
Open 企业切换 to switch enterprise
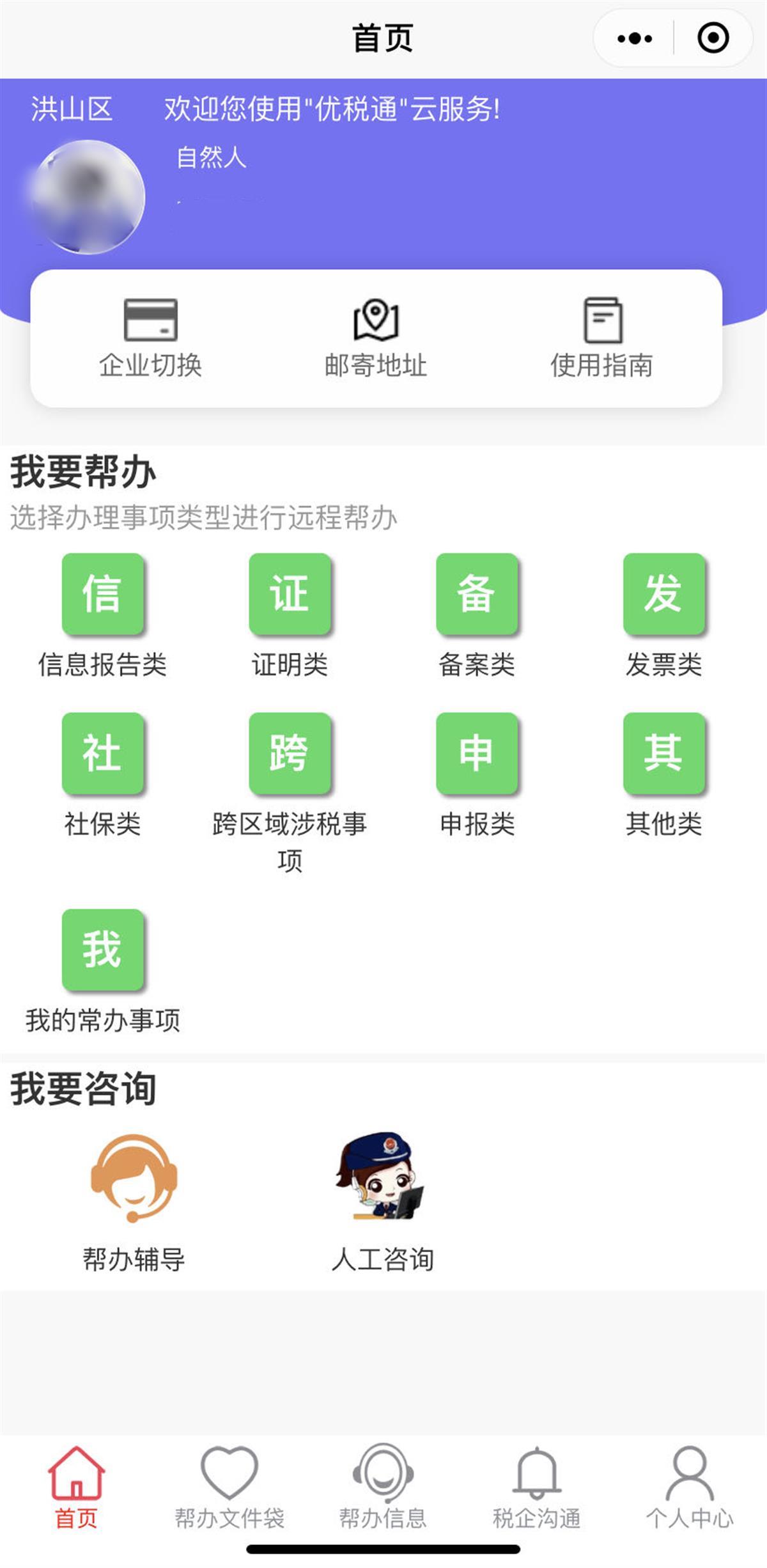tap(151, 338)
